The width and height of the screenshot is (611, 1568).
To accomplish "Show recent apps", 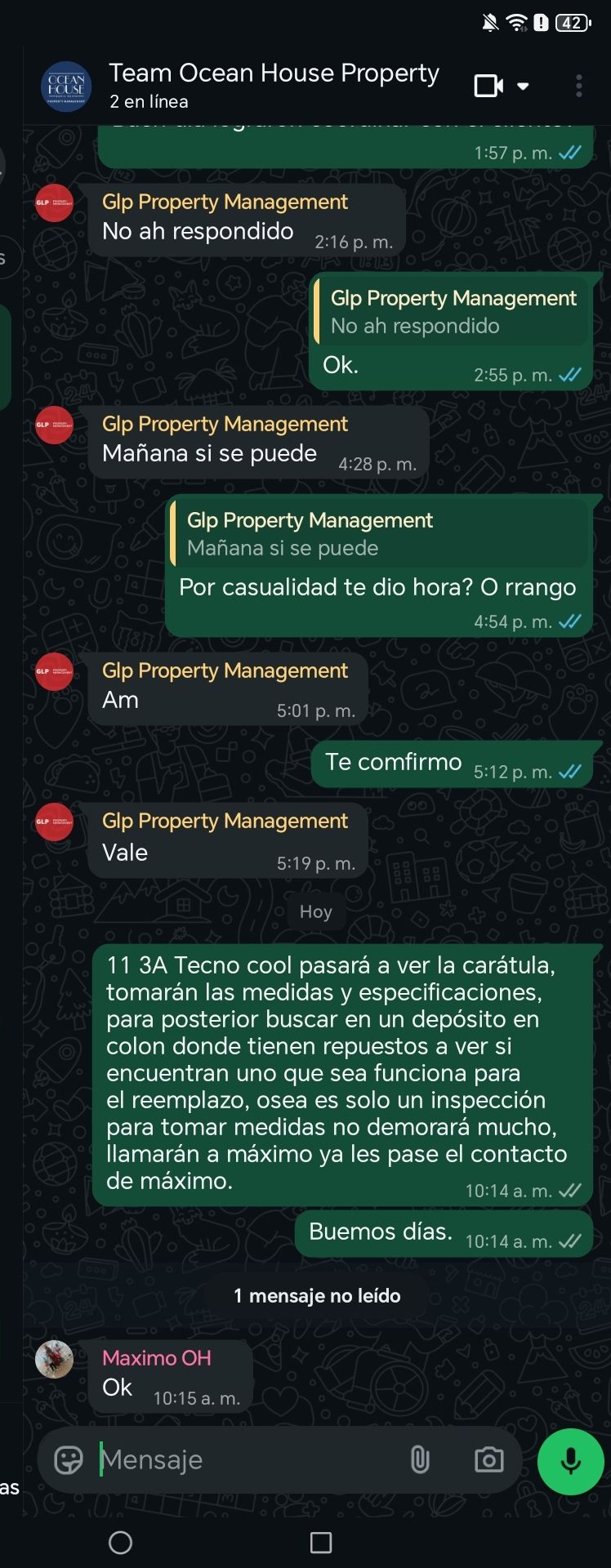I will pos(321,1543).
